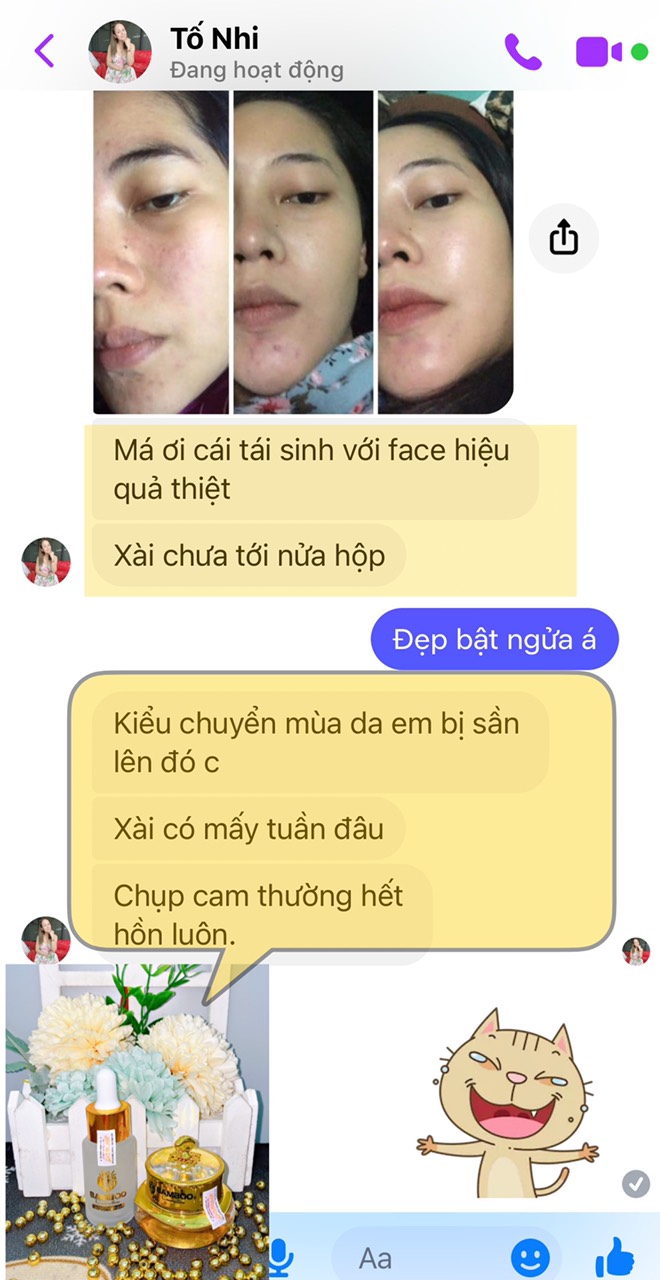Open the face photo collage
Image resolution: width=660 pixels, height=1280 pixels.
coord(302,252)
